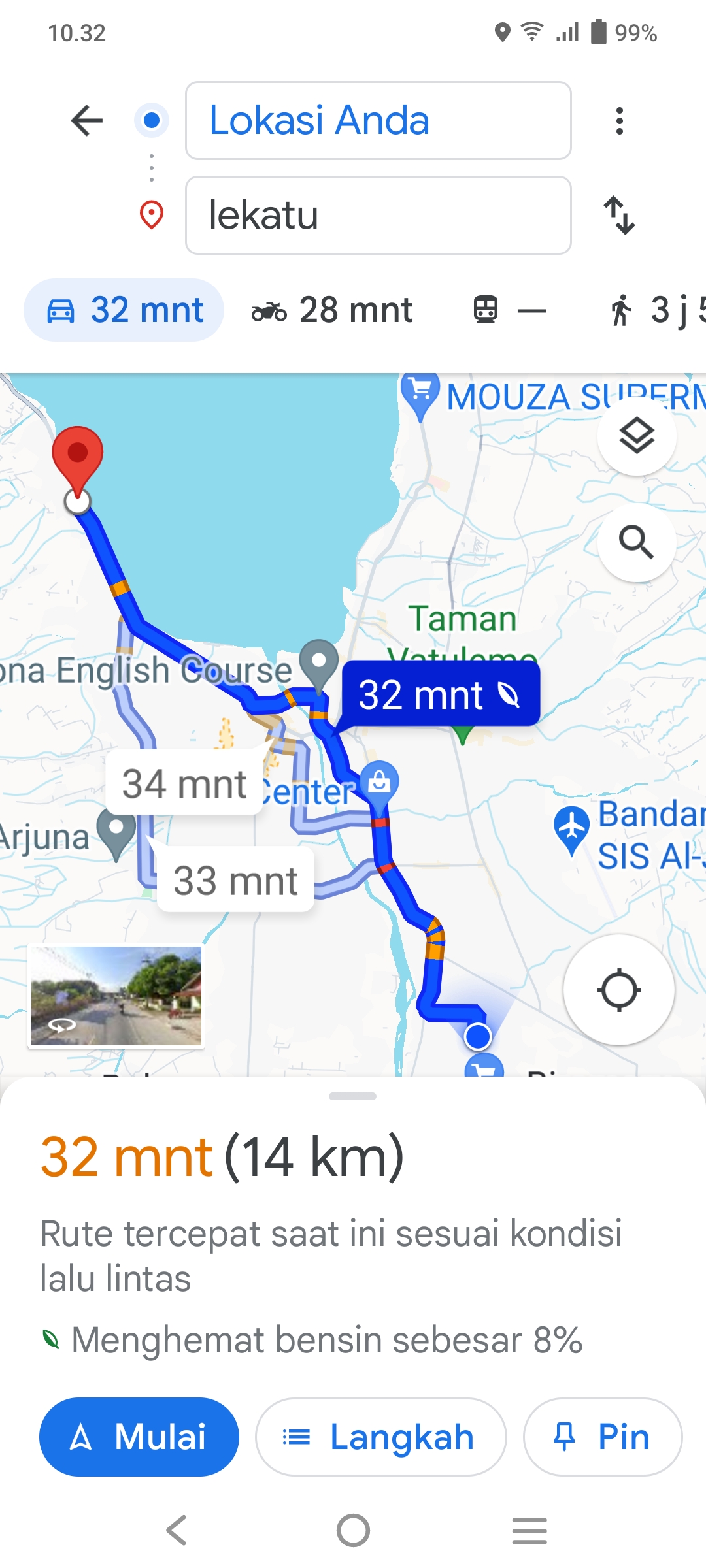Search along the route with magnifier button

coord(637,542)
